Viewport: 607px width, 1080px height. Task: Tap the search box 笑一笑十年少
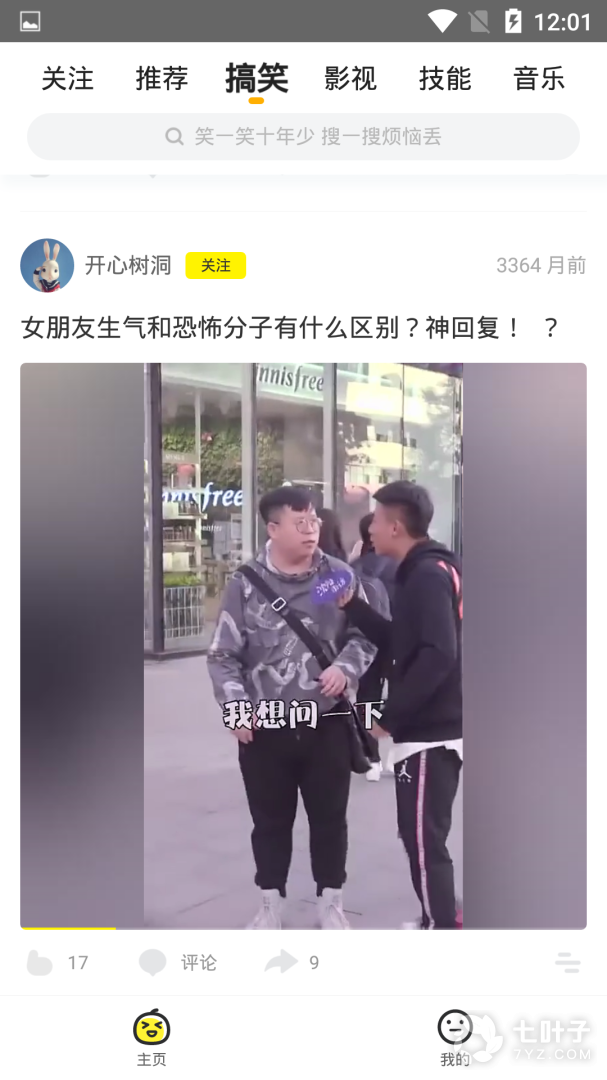click(x=303, y=137)
